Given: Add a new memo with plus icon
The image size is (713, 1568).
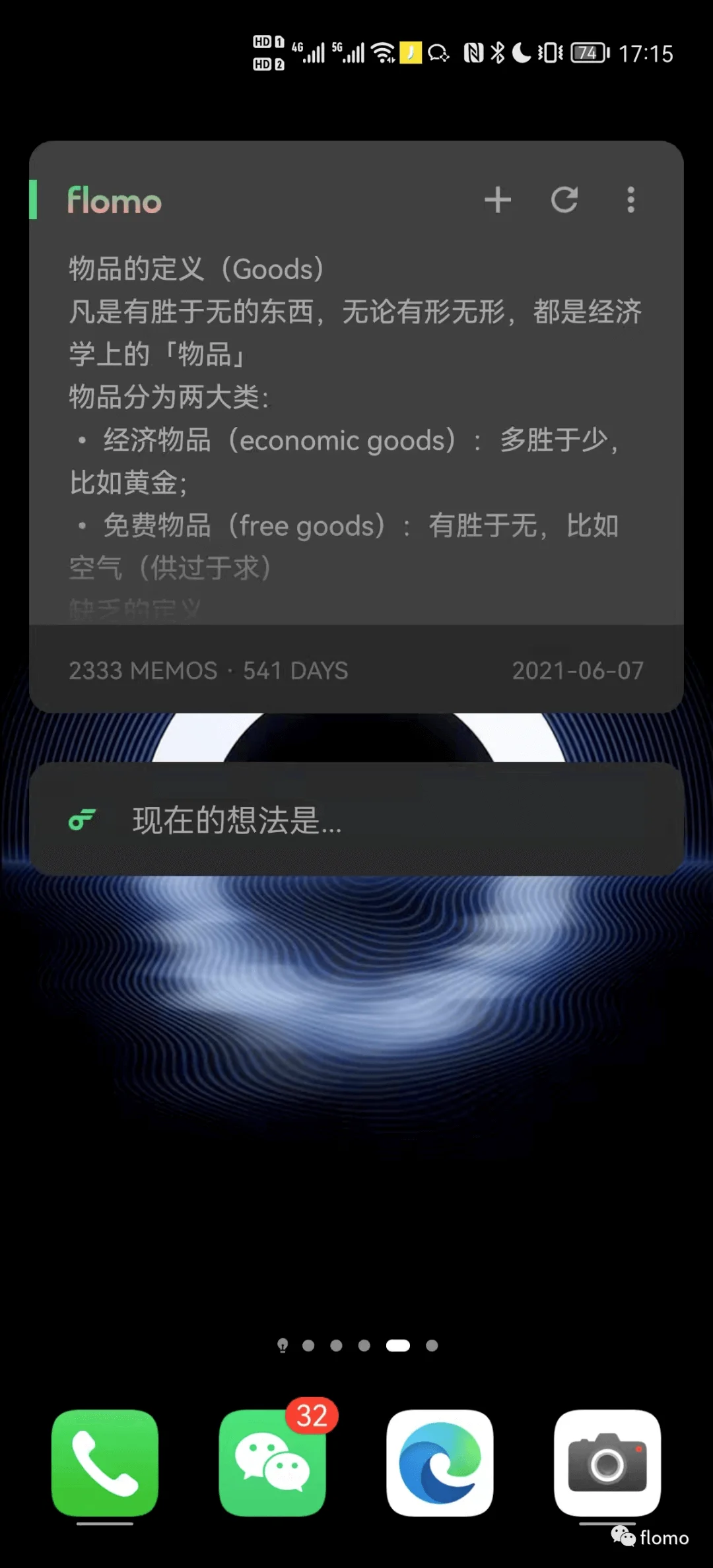Looking at the screenshot, I should pyautogui.click(x=498, y=200).
